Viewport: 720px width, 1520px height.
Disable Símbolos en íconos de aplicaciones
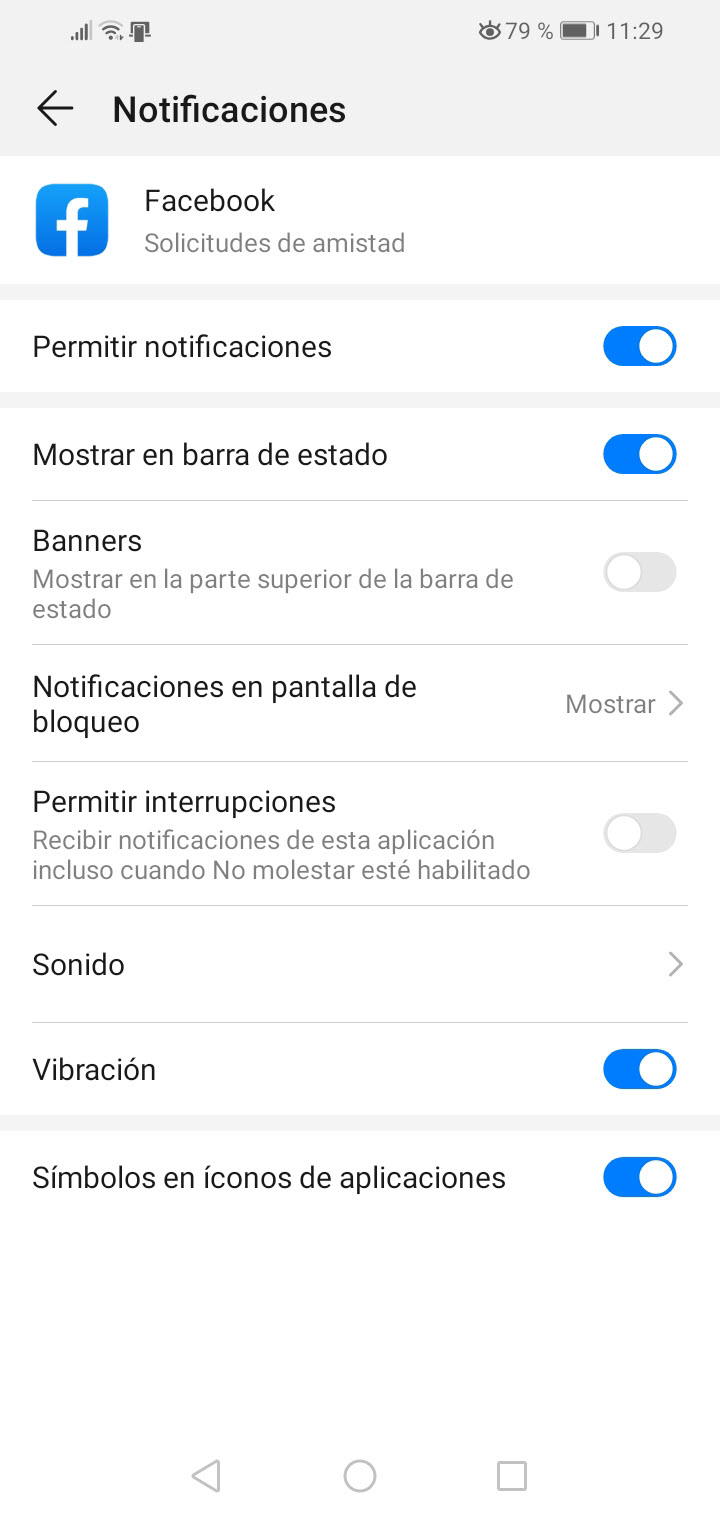639,1178
